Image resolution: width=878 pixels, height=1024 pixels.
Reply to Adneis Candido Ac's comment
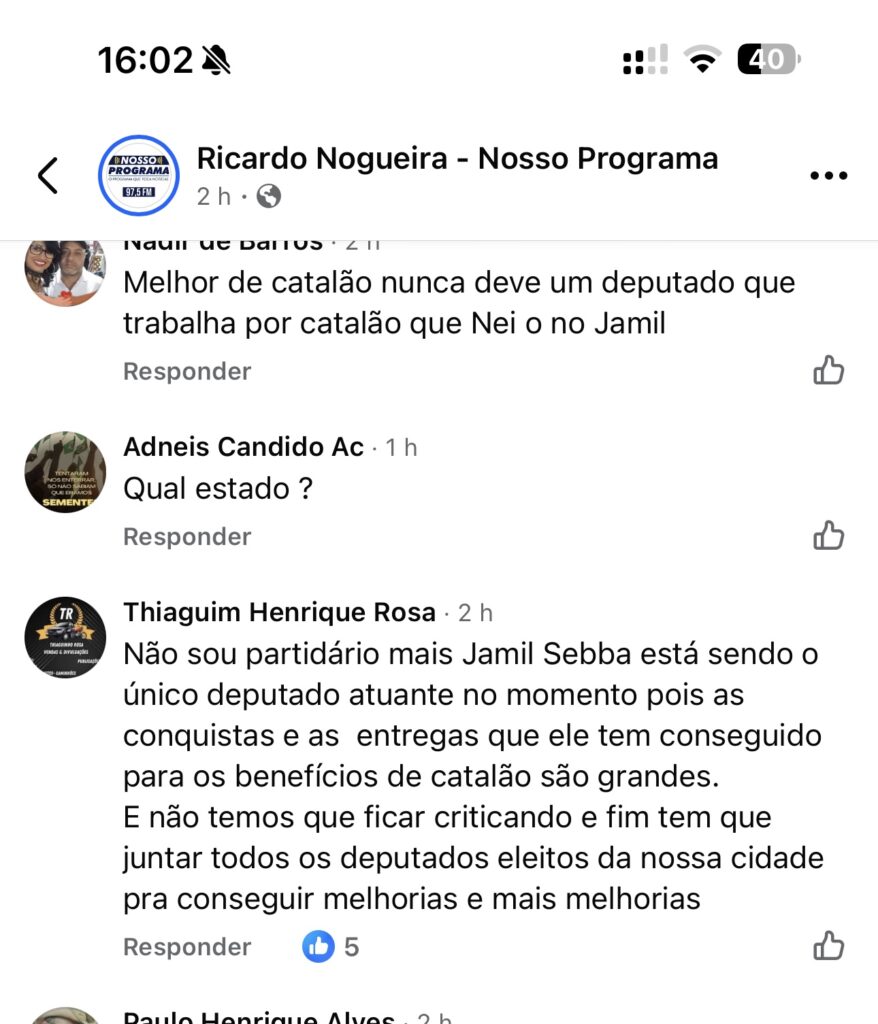coord(187,537)
